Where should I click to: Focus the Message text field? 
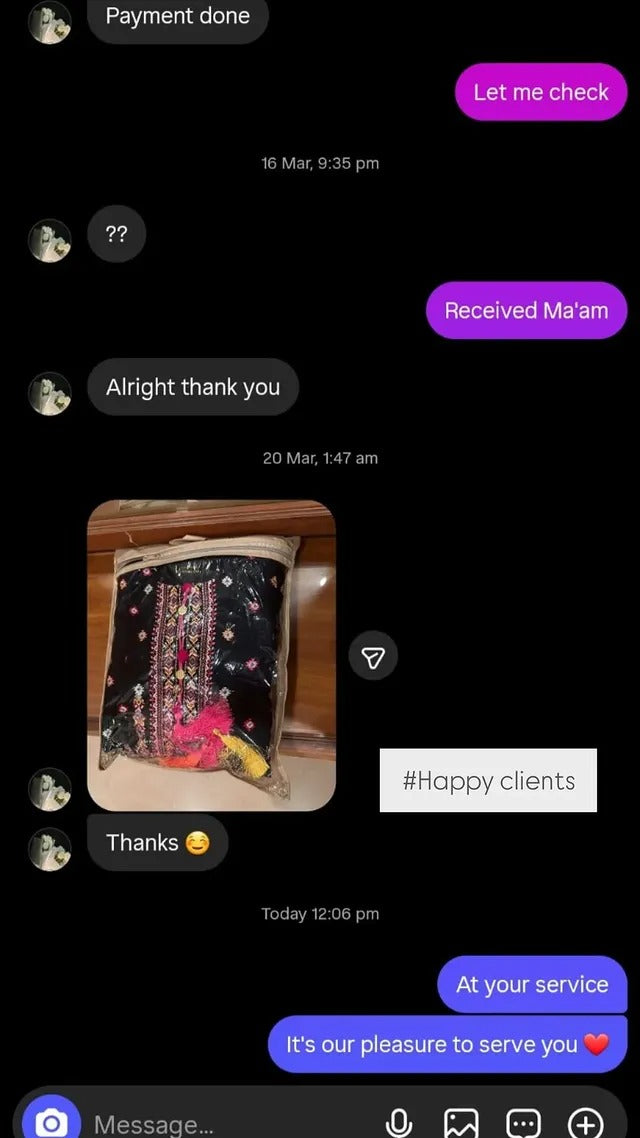(x=220, y=1123)
